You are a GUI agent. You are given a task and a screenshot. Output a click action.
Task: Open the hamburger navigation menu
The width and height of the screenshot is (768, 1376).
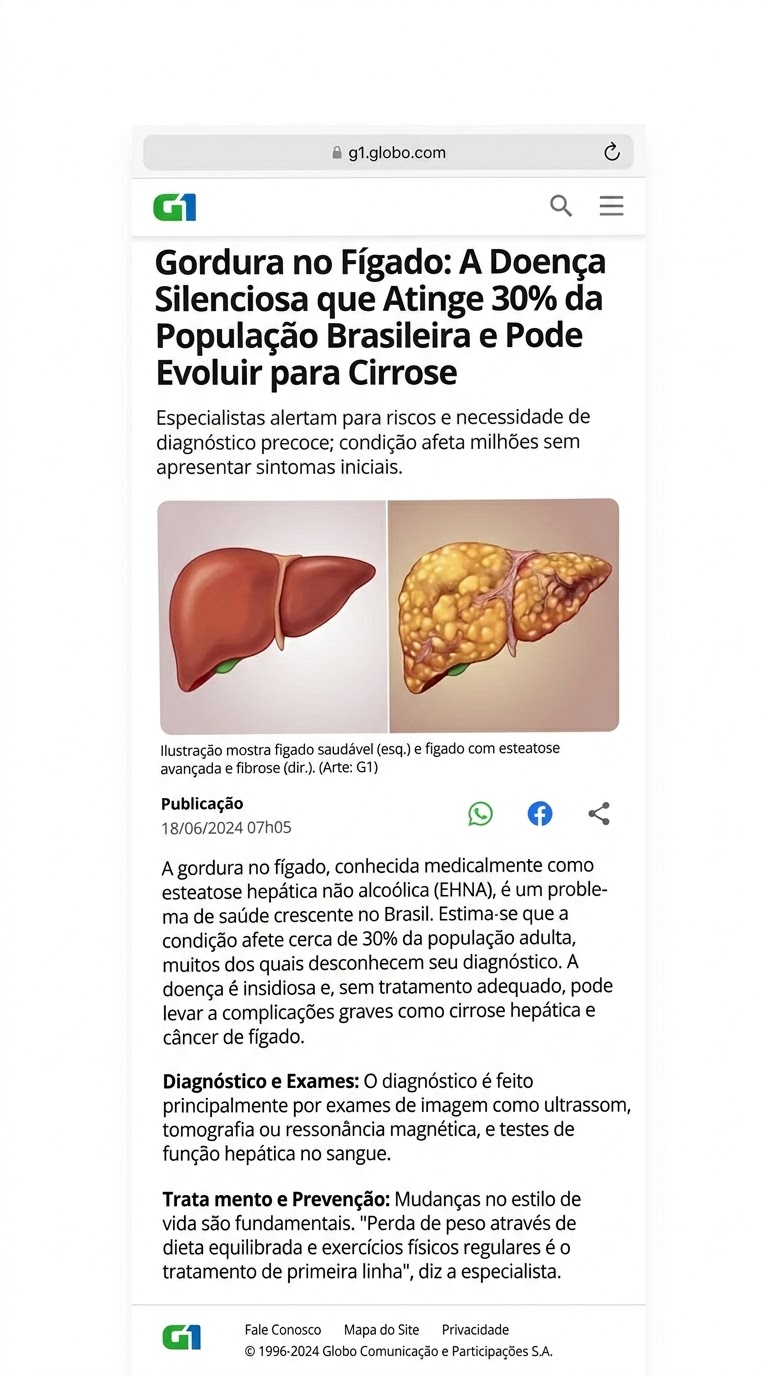611,206
